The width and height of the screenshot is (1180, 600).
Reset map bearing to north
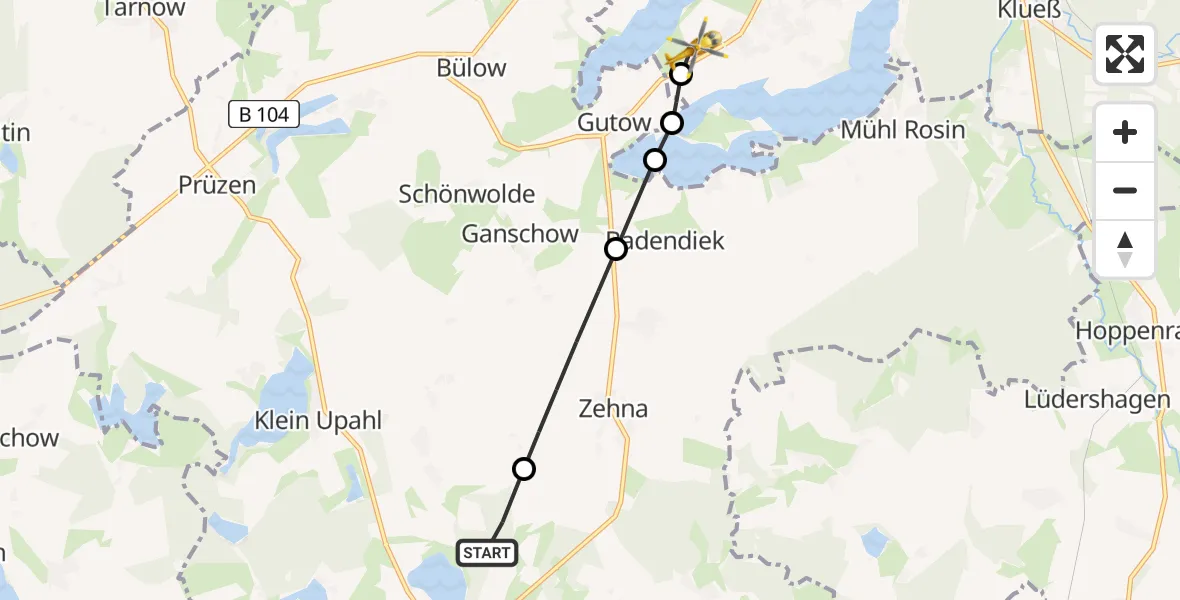pos(1125,249)
